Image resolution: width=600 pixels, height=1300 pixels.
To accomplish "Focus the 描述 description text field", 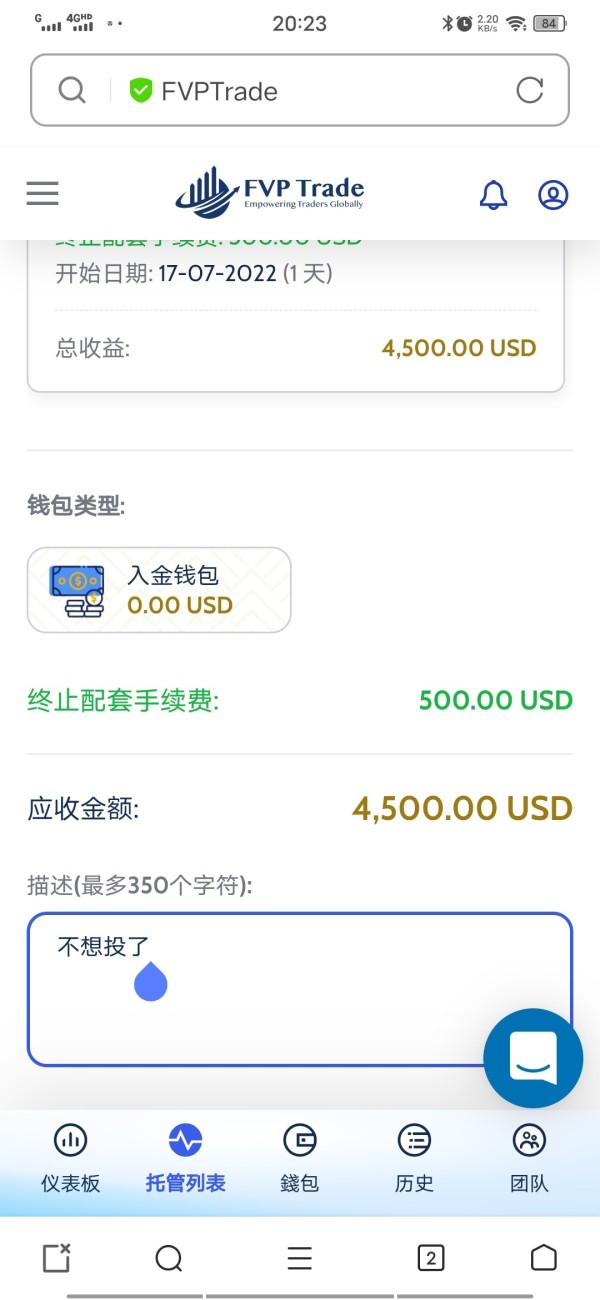I will pyautogui.click(x=300, y=989).
